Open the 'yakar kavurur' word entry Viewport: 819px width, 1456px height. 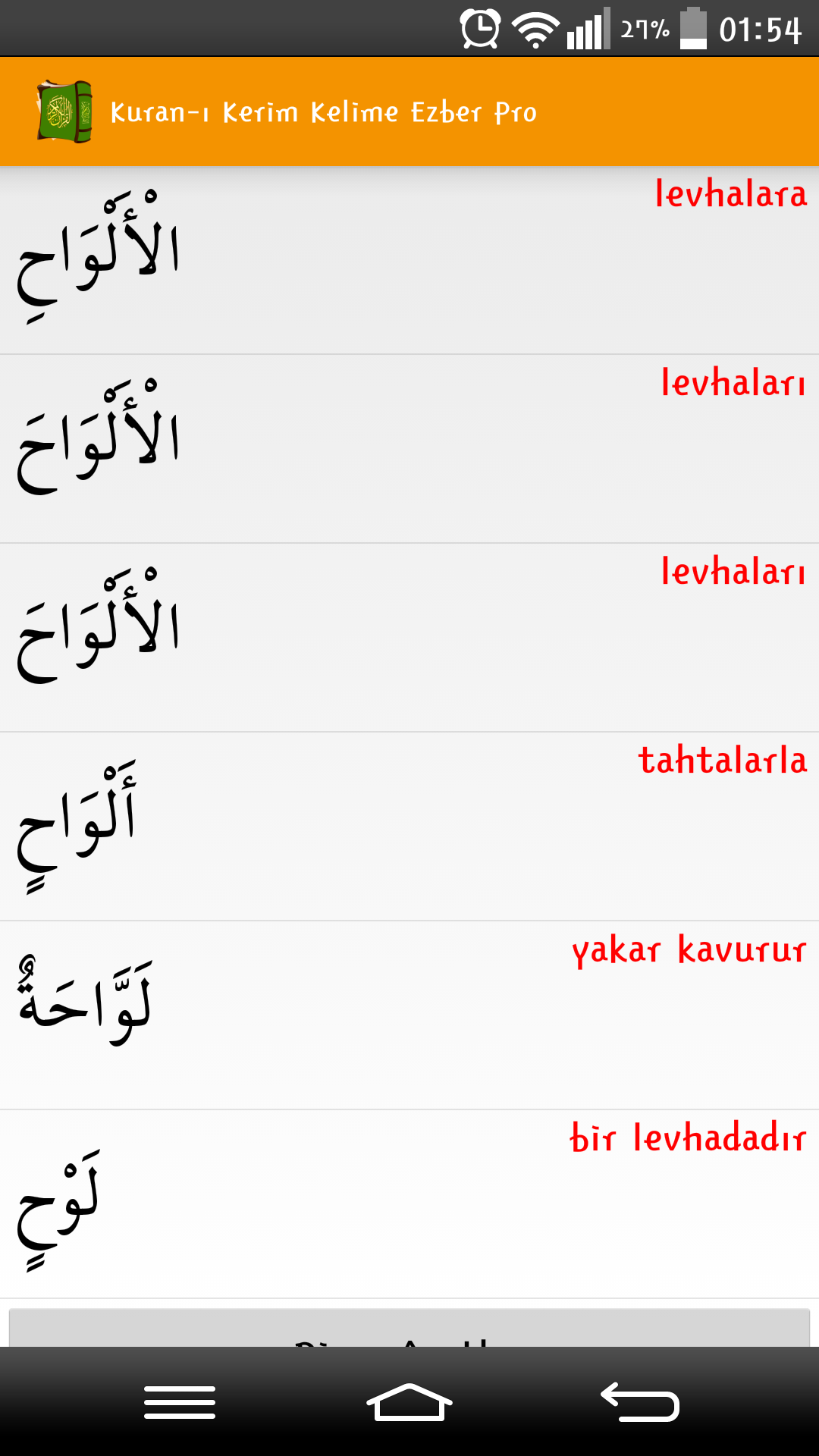(x=409, y=1015)
